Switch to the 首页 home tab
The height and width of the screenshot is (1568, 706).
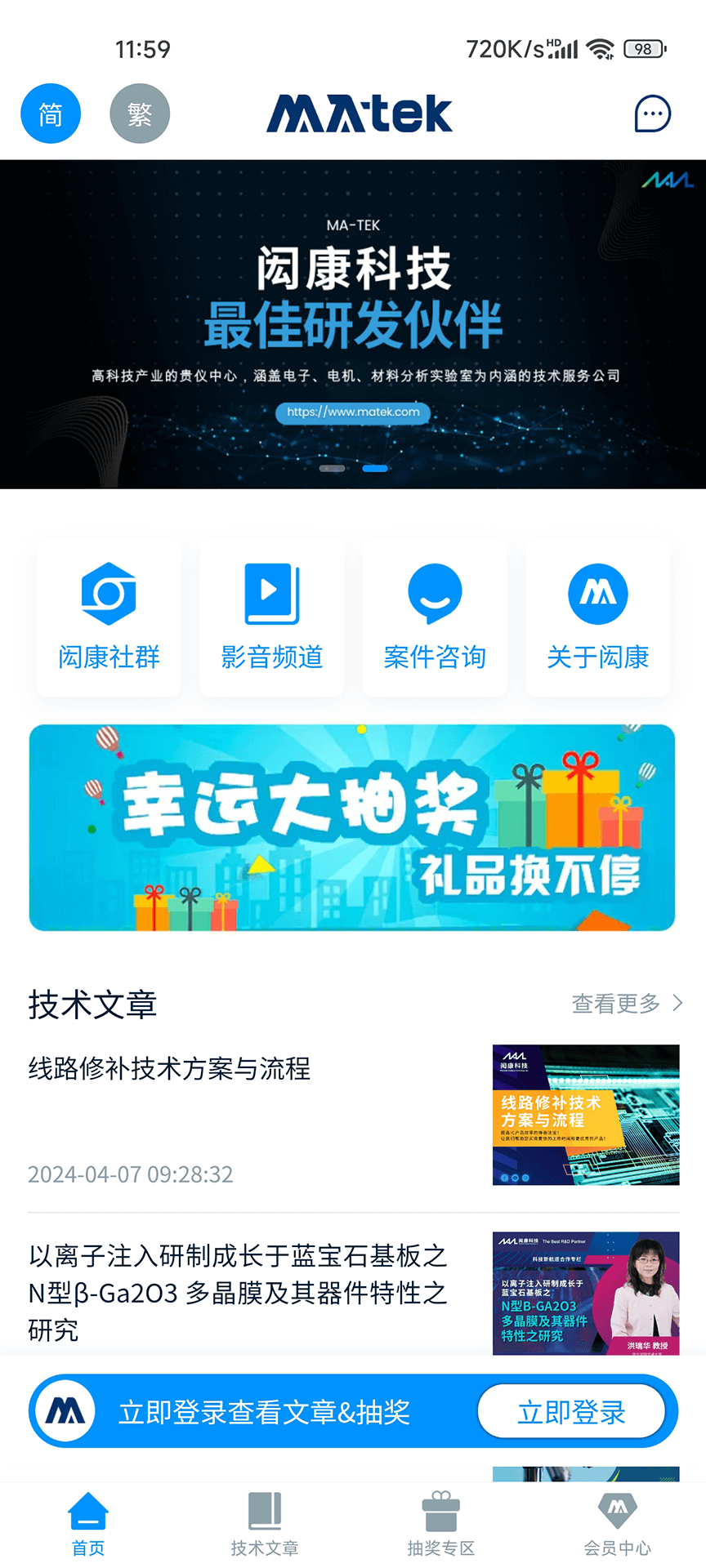[x=88, y=1521]
